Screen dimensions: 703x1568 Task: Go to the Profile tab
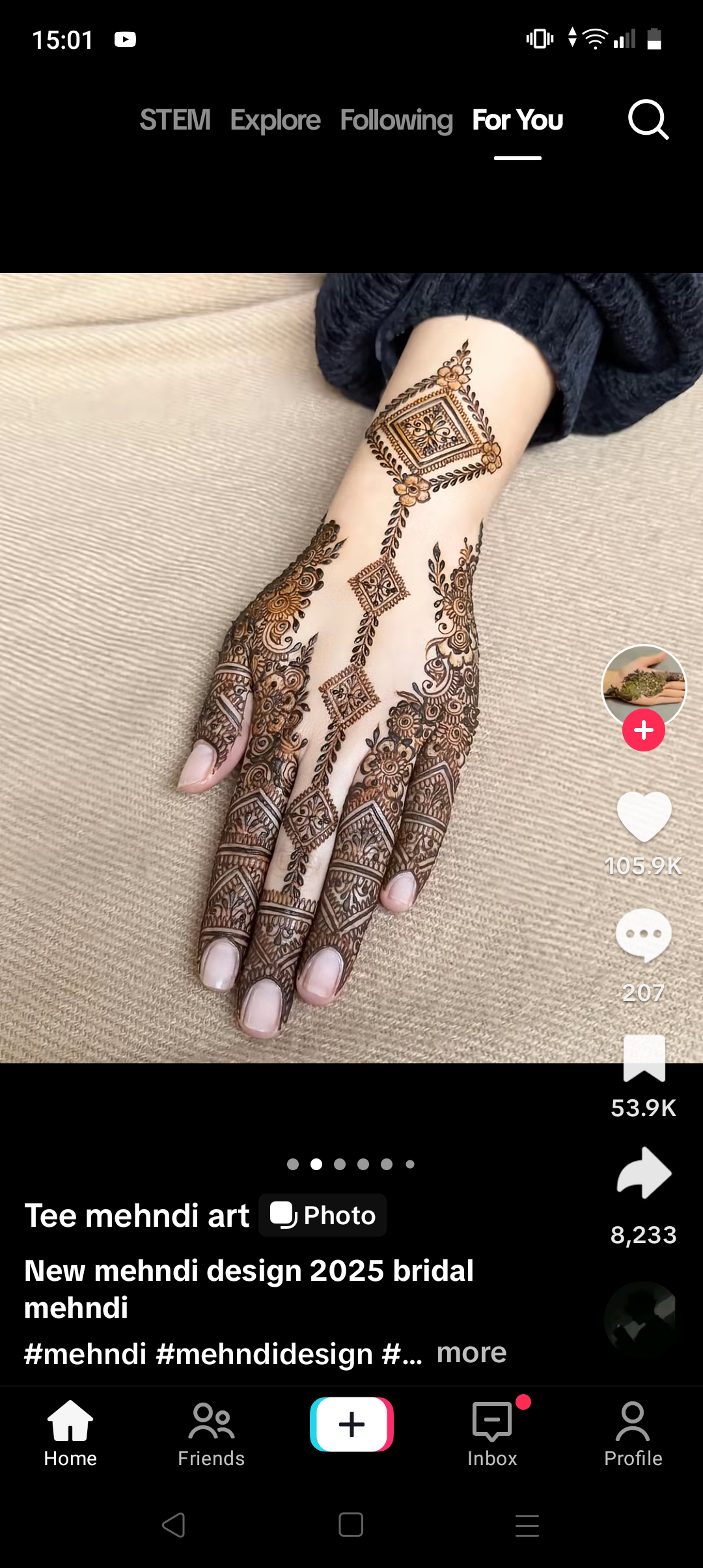click(x=633, y=1435)
